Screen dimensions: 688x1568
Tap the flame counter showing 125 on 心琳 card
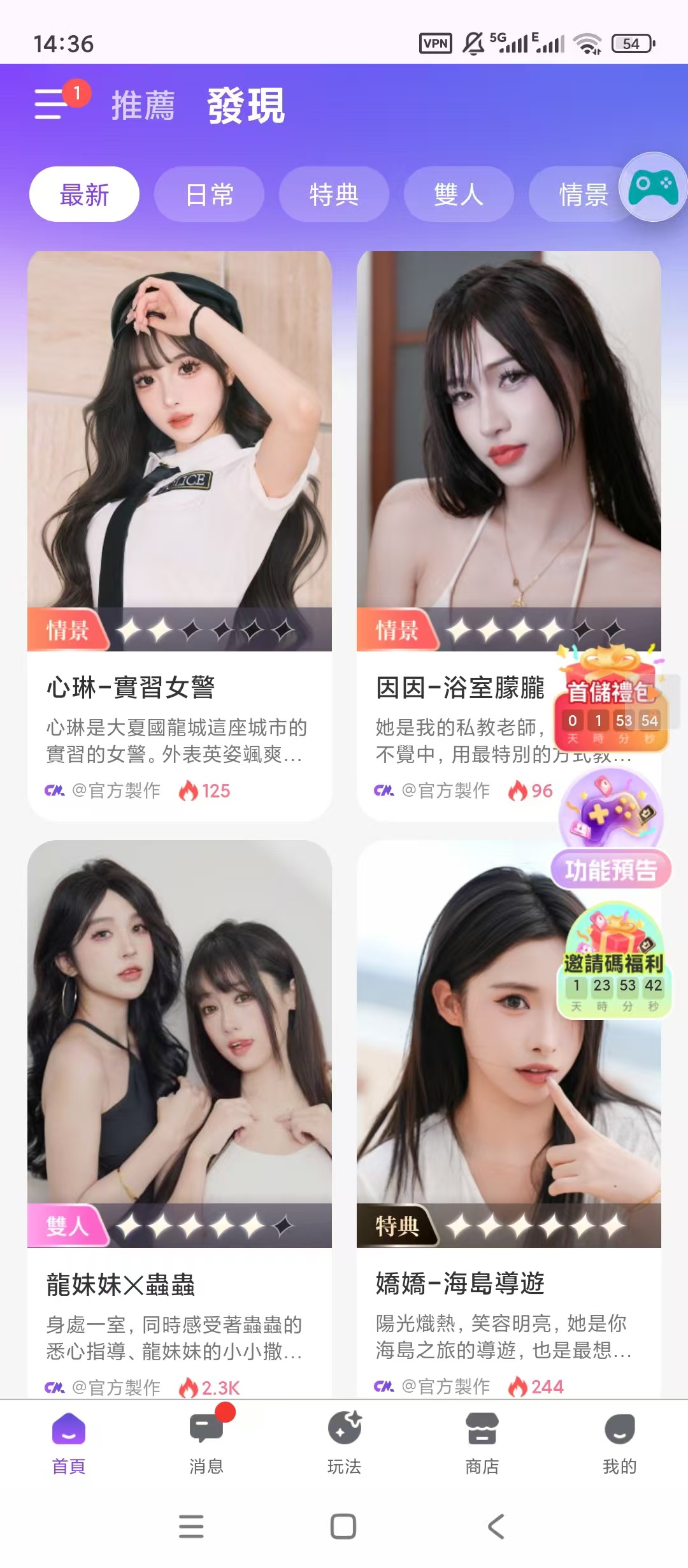click(205, 790)
